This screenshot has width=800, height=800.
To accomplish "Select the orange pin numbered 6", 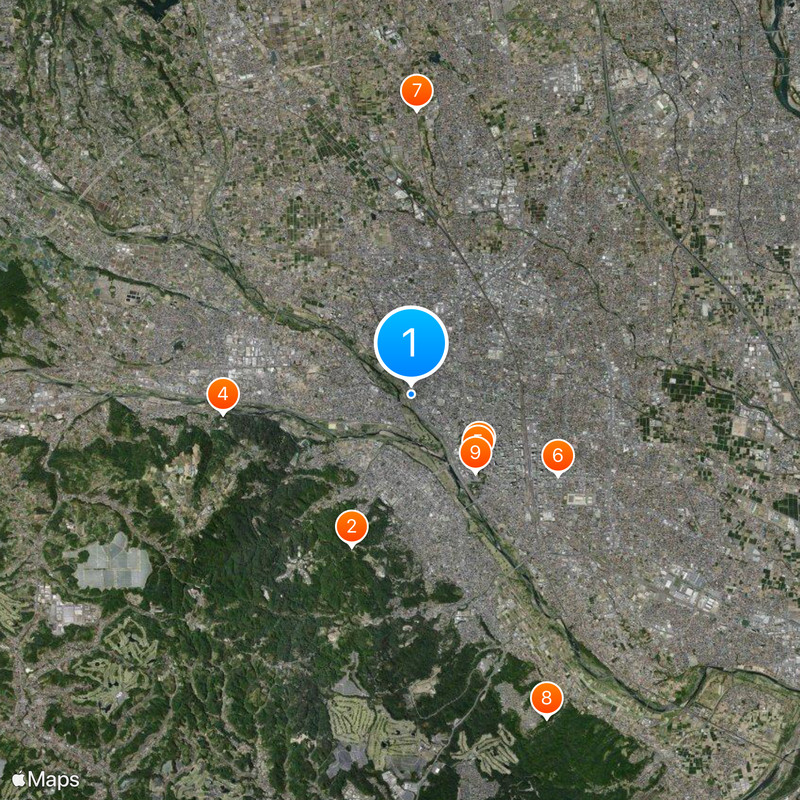I will (x=558, y=456).
